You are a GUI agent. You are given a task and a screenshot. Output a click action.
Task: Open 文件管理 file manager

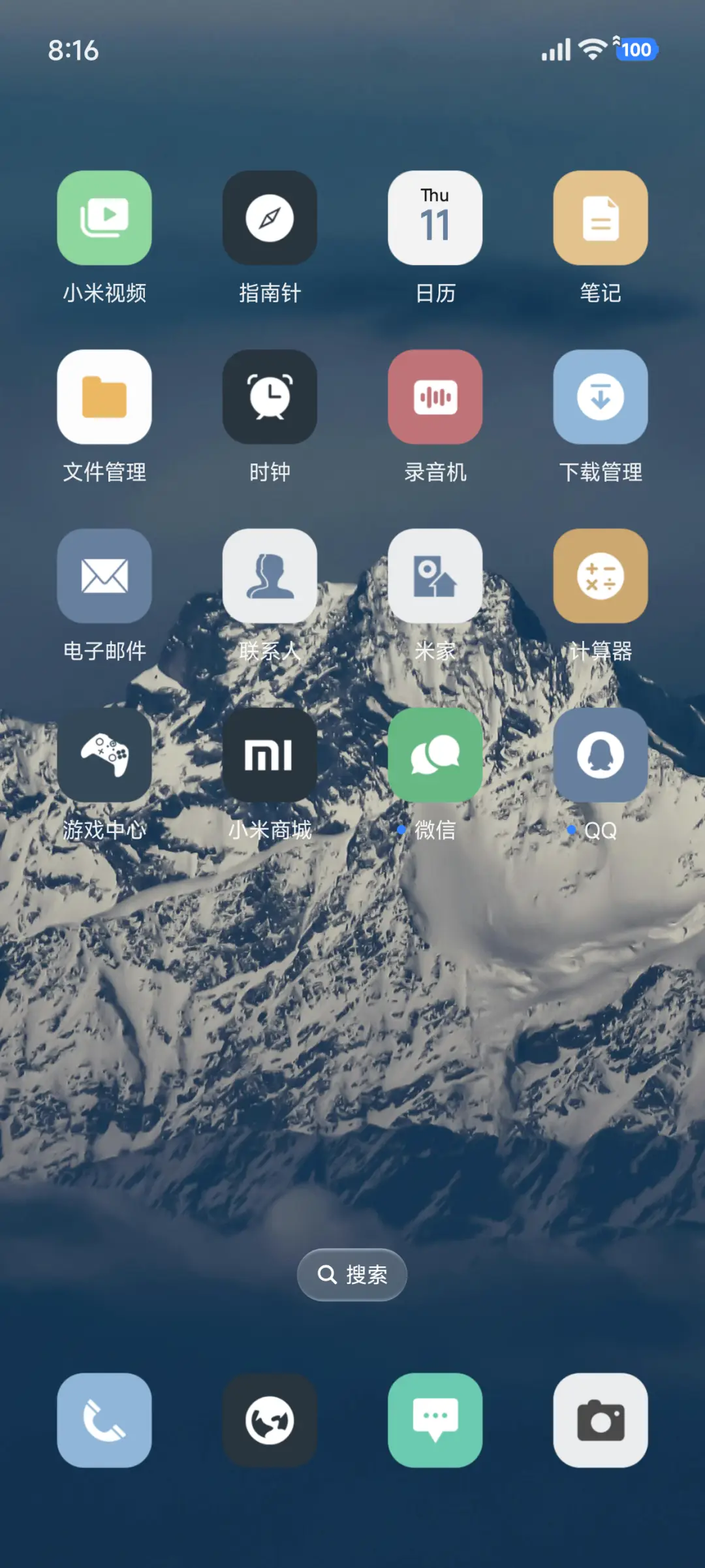pyautogui.click(x=104, y=398)
